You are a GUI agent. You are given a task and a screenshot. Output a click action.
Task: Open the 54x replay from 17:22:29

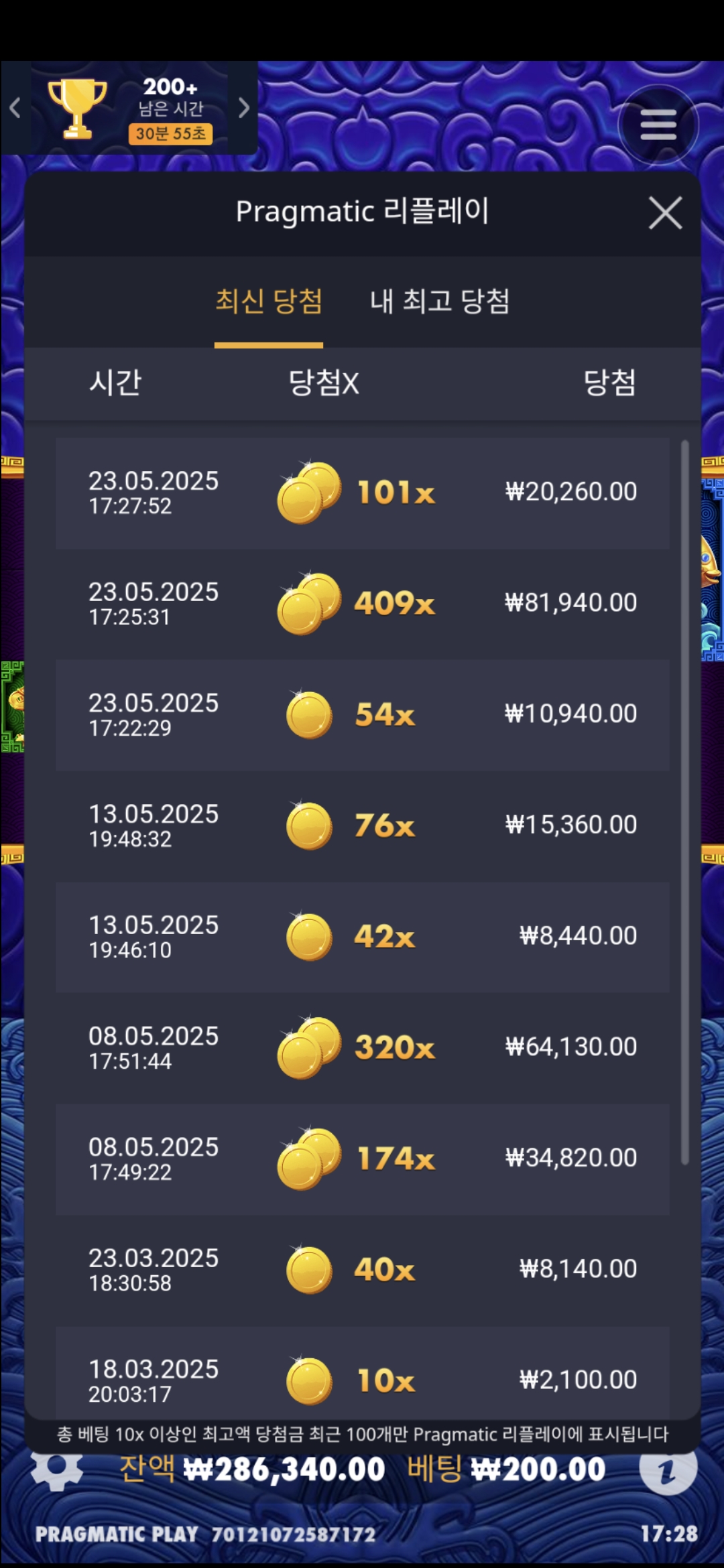pyautogui.click(x=362, y=715)
